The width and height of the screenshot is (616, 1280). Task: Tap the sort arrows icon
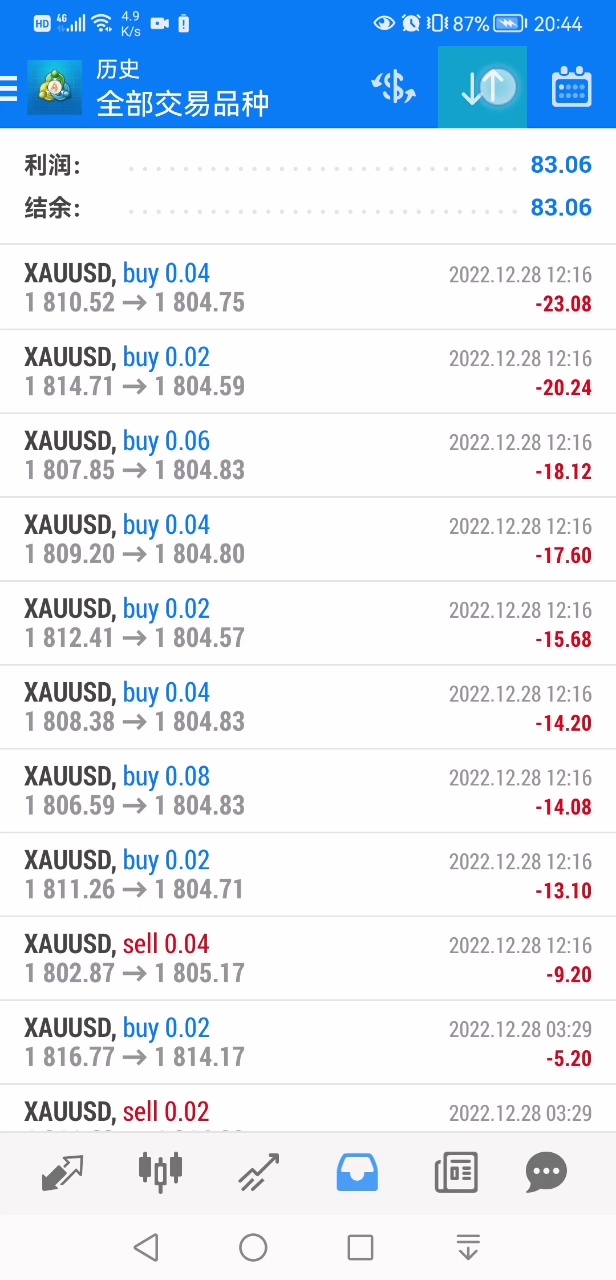coord(483,88)
